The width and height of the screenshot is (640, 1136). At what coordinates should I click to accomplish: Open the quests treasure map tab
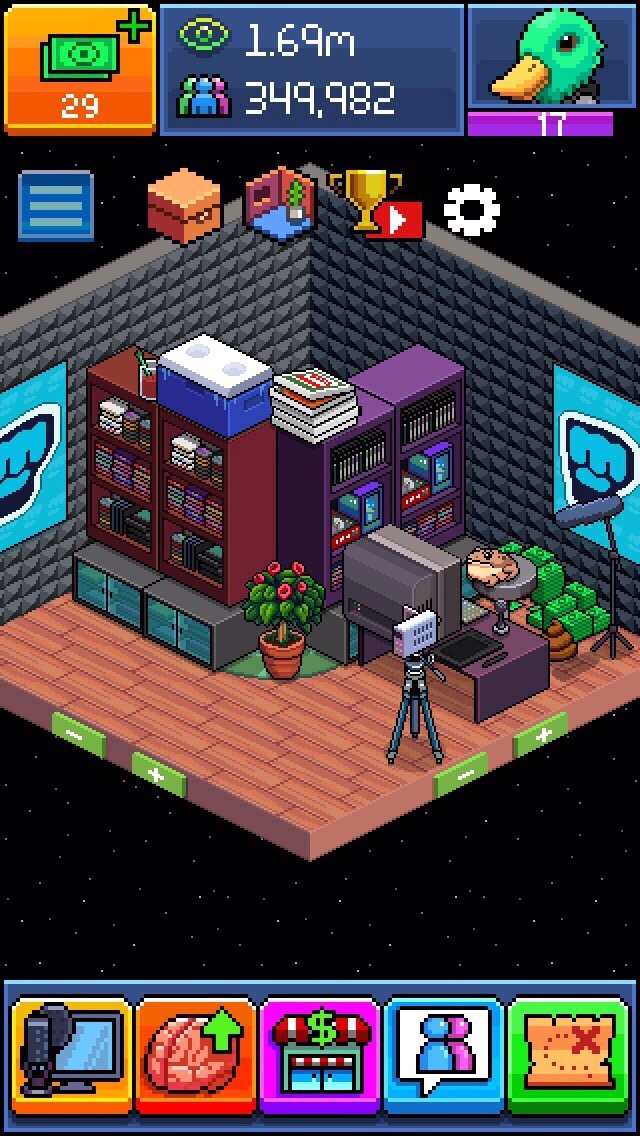point(568,1054)
